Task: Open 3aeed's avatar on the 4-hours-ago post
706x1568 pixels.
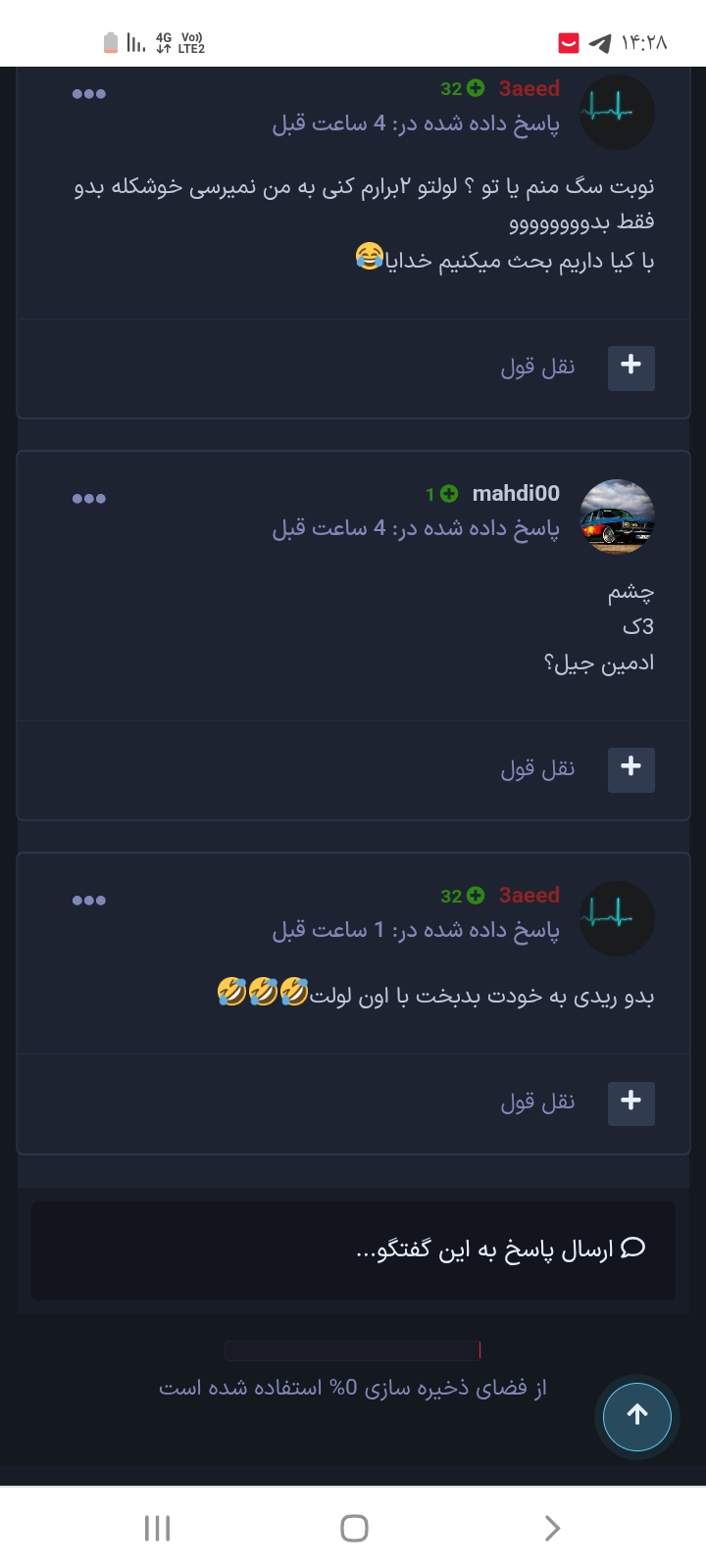Action: click(617, 112)
